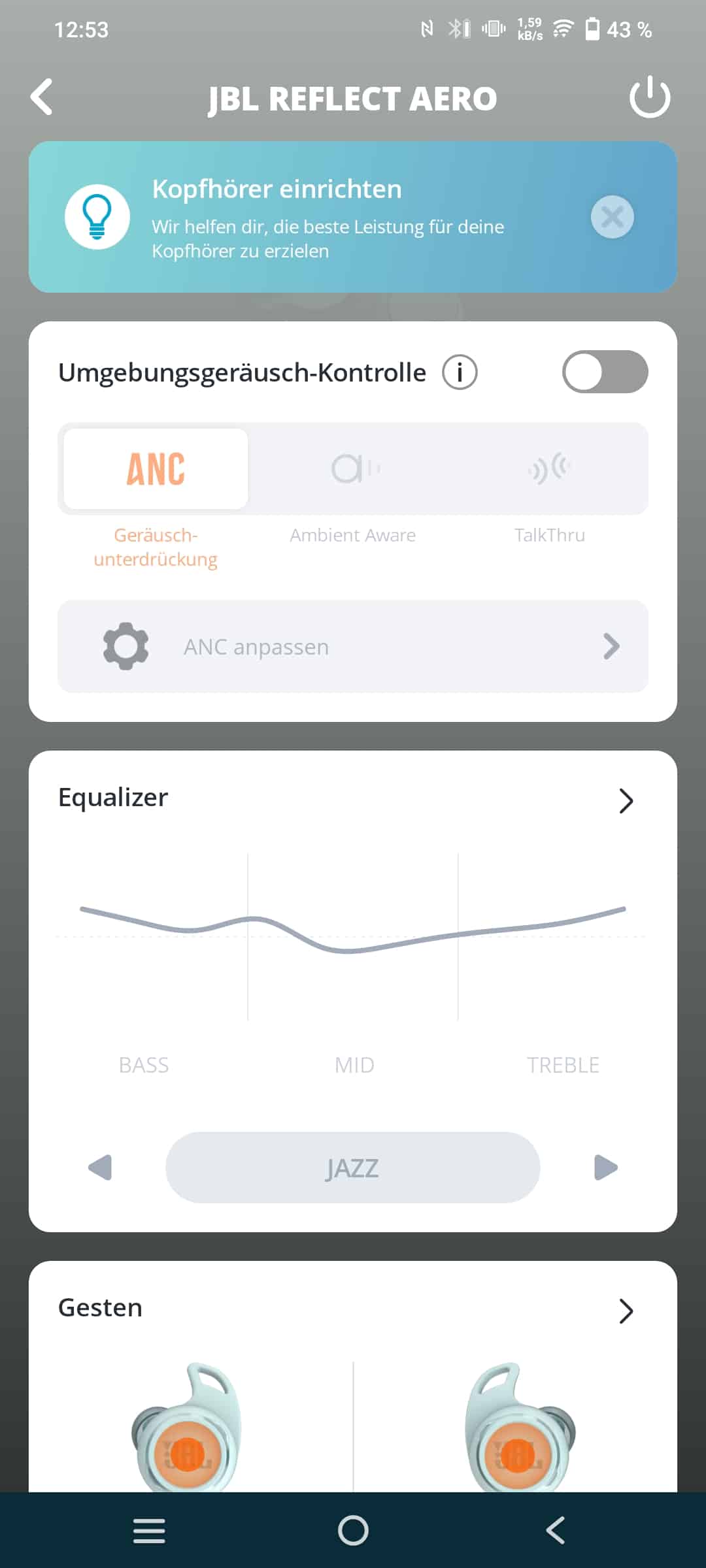Open the Equalizer details chevron

[x=626, y=800]
